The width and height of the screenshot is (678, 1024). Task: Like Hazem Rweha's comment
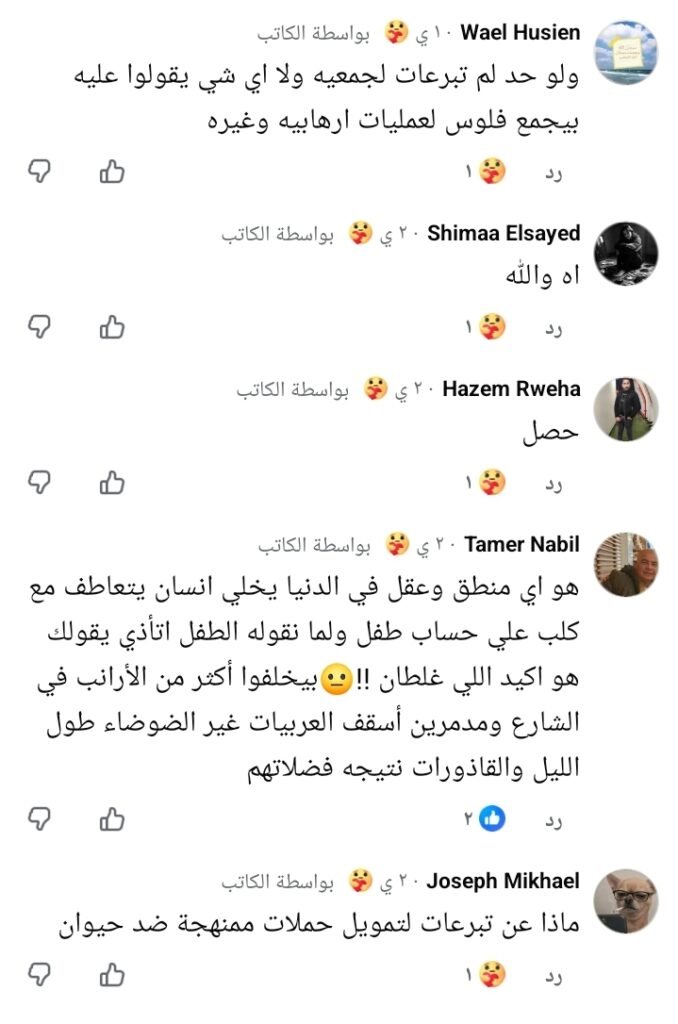coord(112,482)
